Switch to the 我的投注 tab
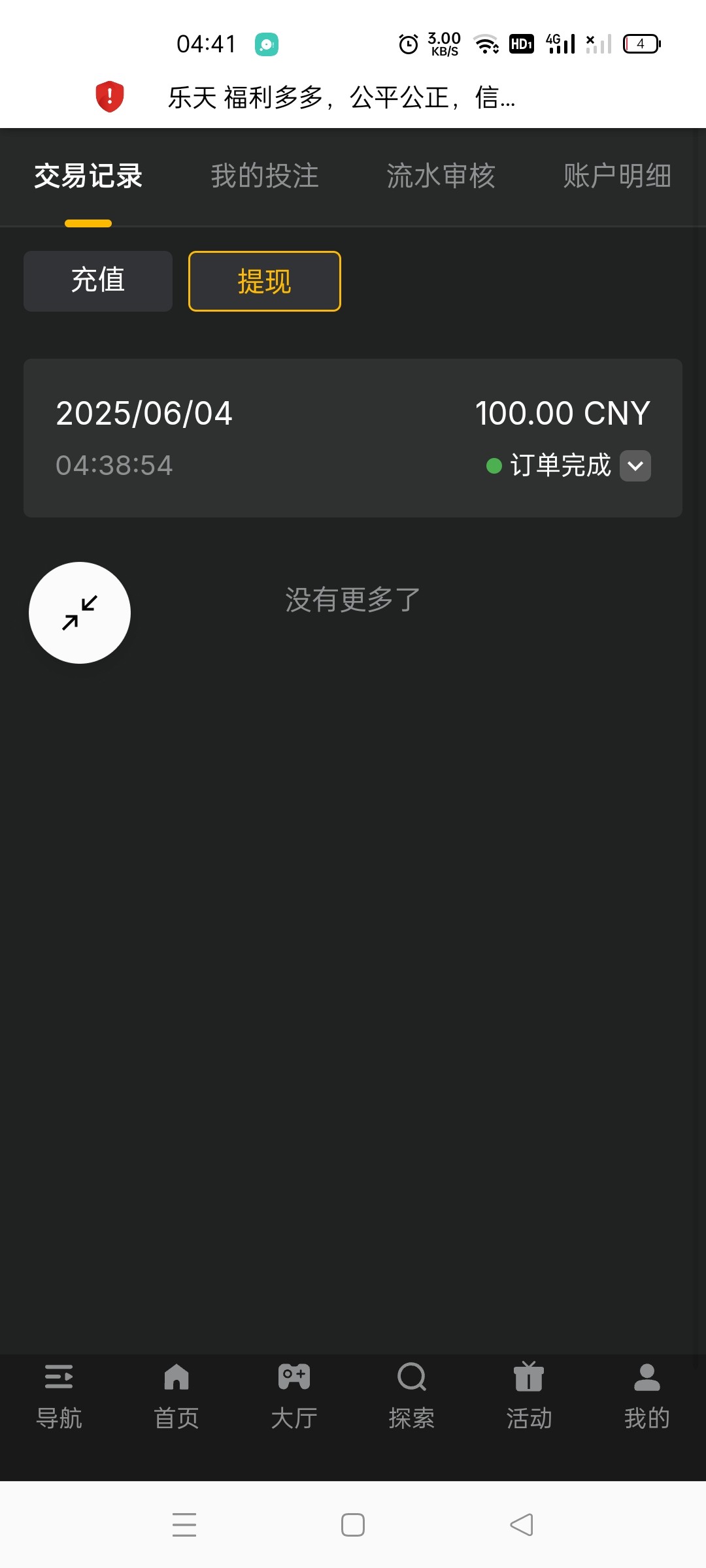The height and width of the screenshot is (1568, 706). (265, 176)
